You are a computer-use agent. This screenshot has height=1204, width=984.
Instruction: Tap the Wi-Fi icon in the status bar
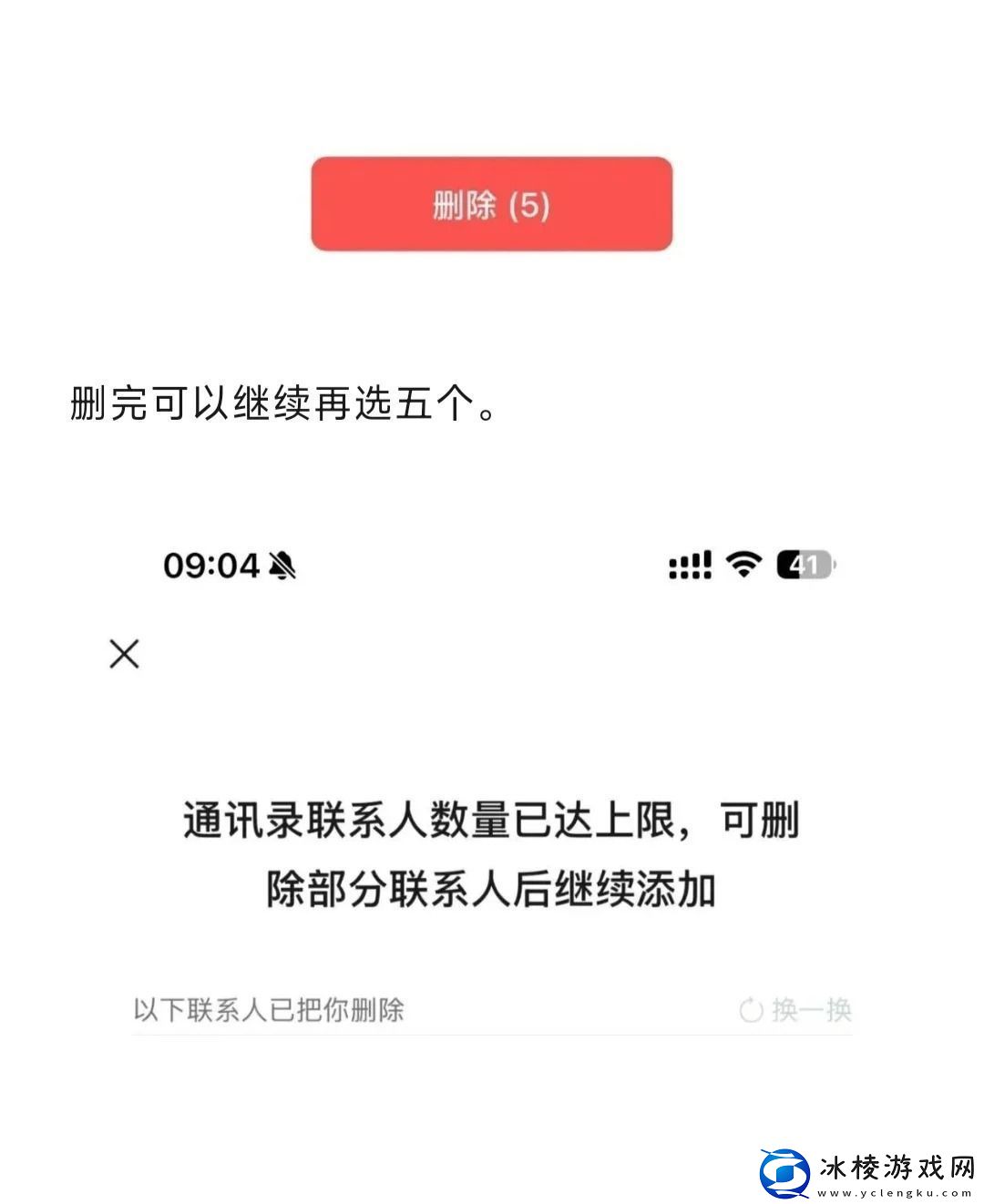(743, 566)
